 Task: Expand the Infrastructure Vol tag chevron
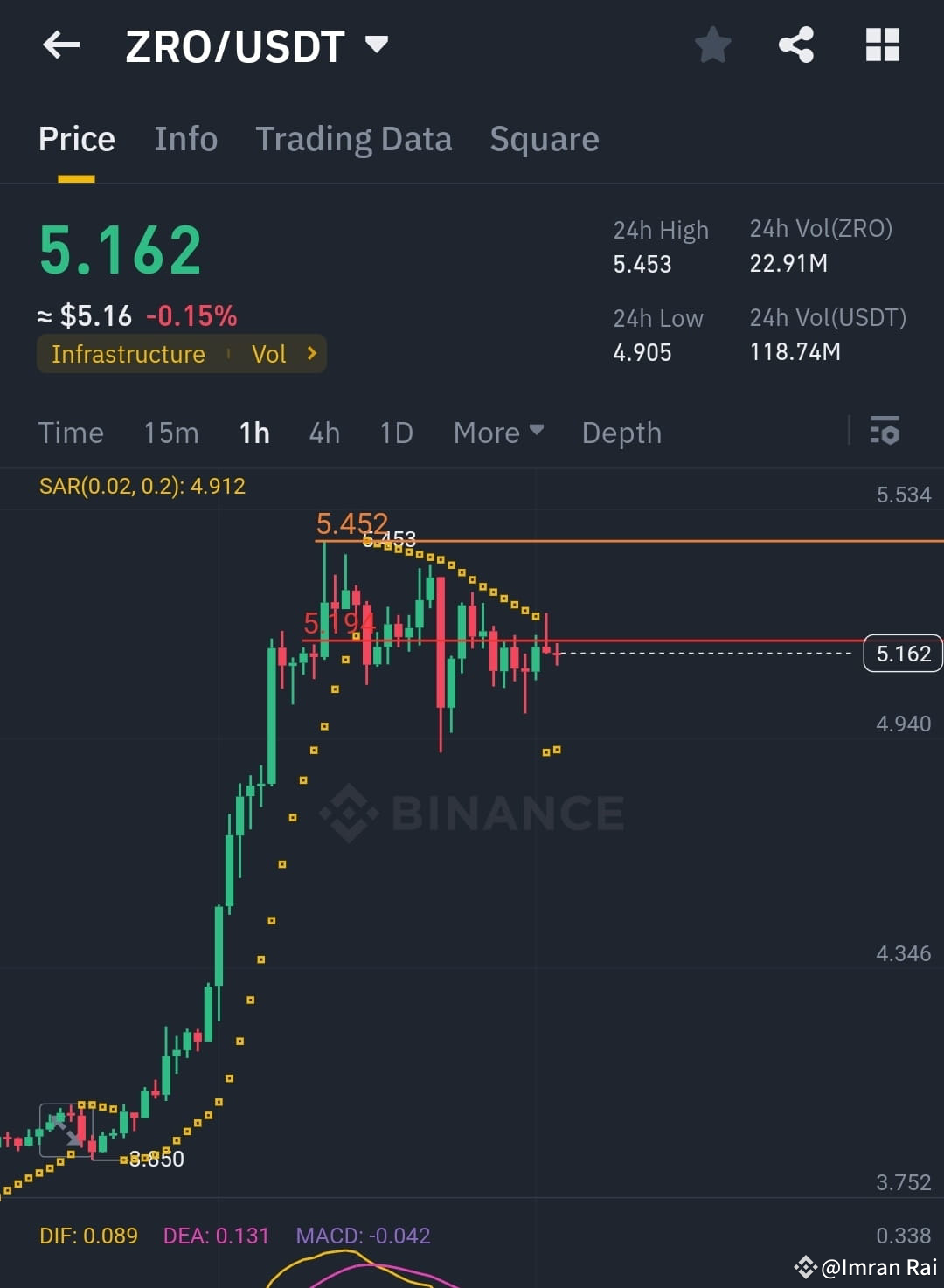click(310, 354)
